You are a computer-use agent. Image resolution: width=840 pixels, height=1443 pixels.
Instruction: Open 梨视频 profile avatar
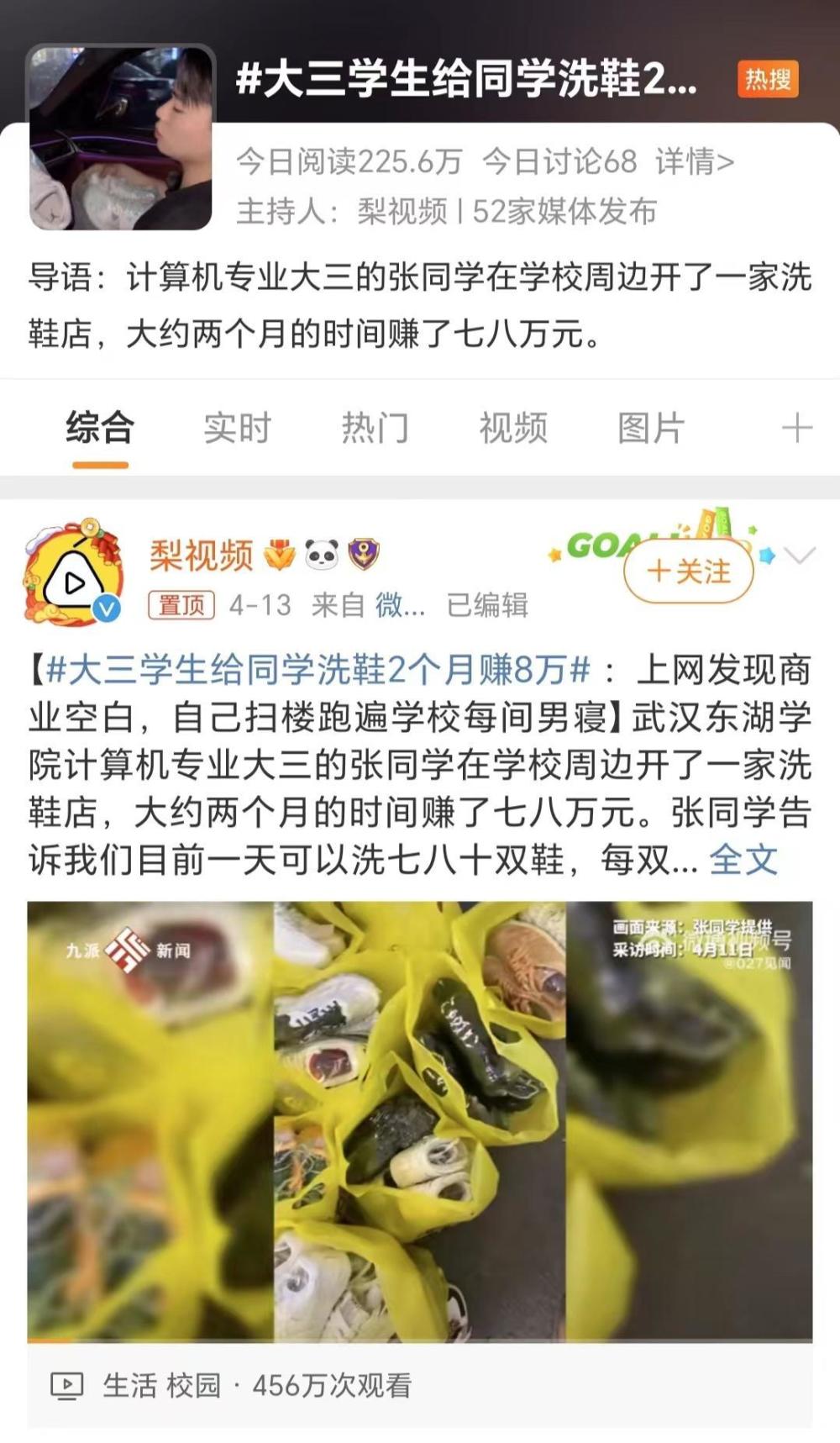tap(74, 573)
